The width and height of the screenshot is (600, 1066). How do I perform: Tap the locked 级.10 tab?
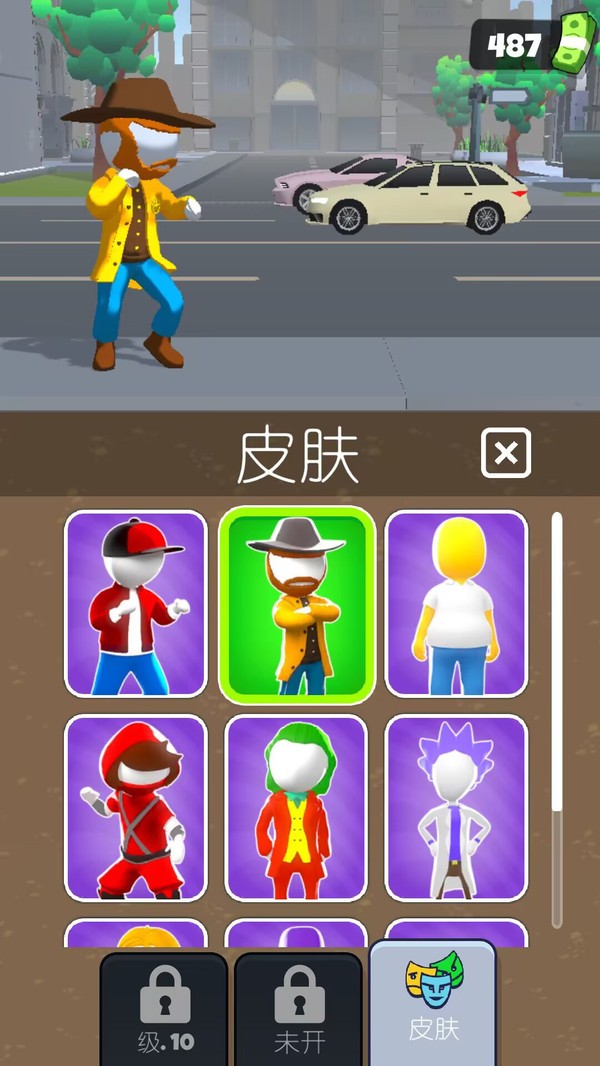pos(164,1010)
